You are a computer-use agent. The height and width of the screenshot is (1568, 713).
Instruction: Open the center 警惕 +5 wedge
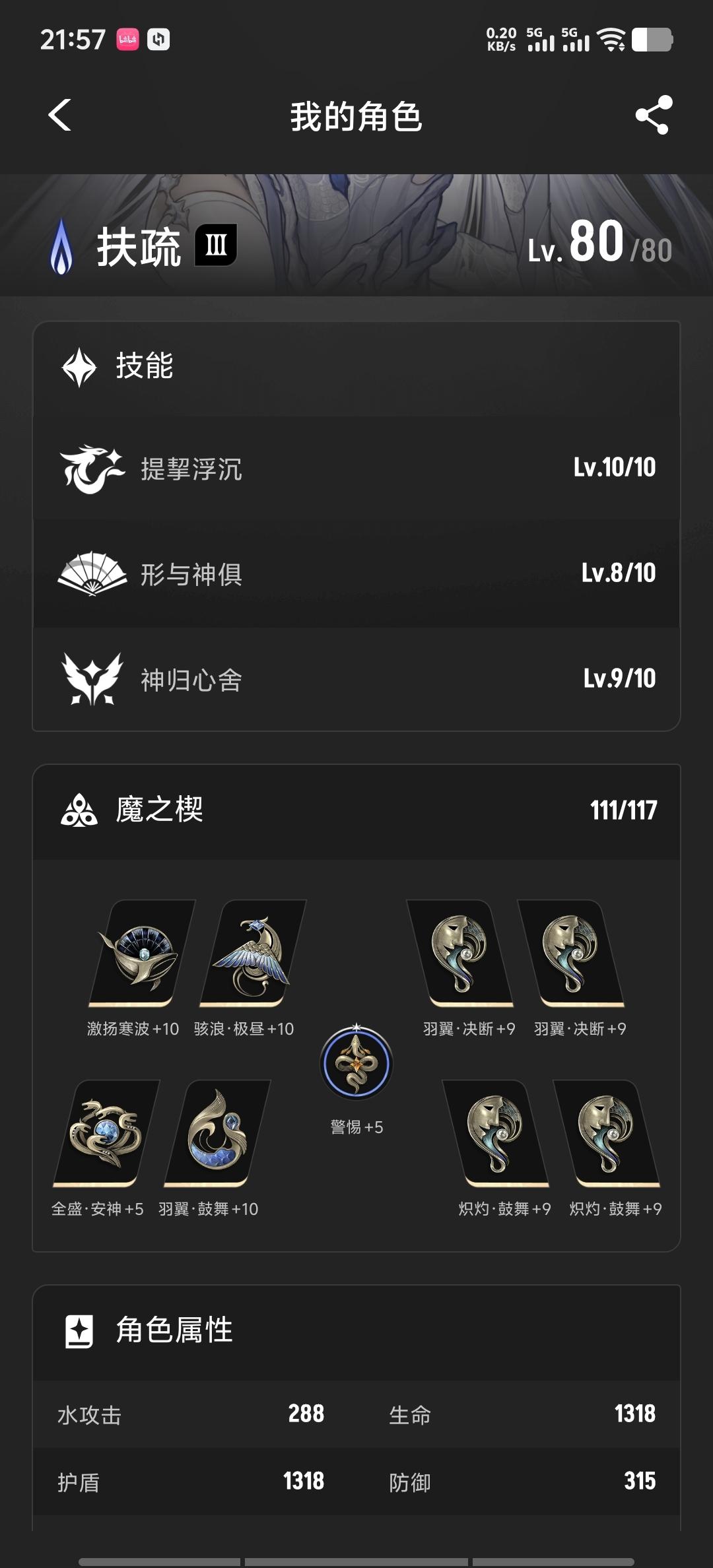coord(356,1064)
